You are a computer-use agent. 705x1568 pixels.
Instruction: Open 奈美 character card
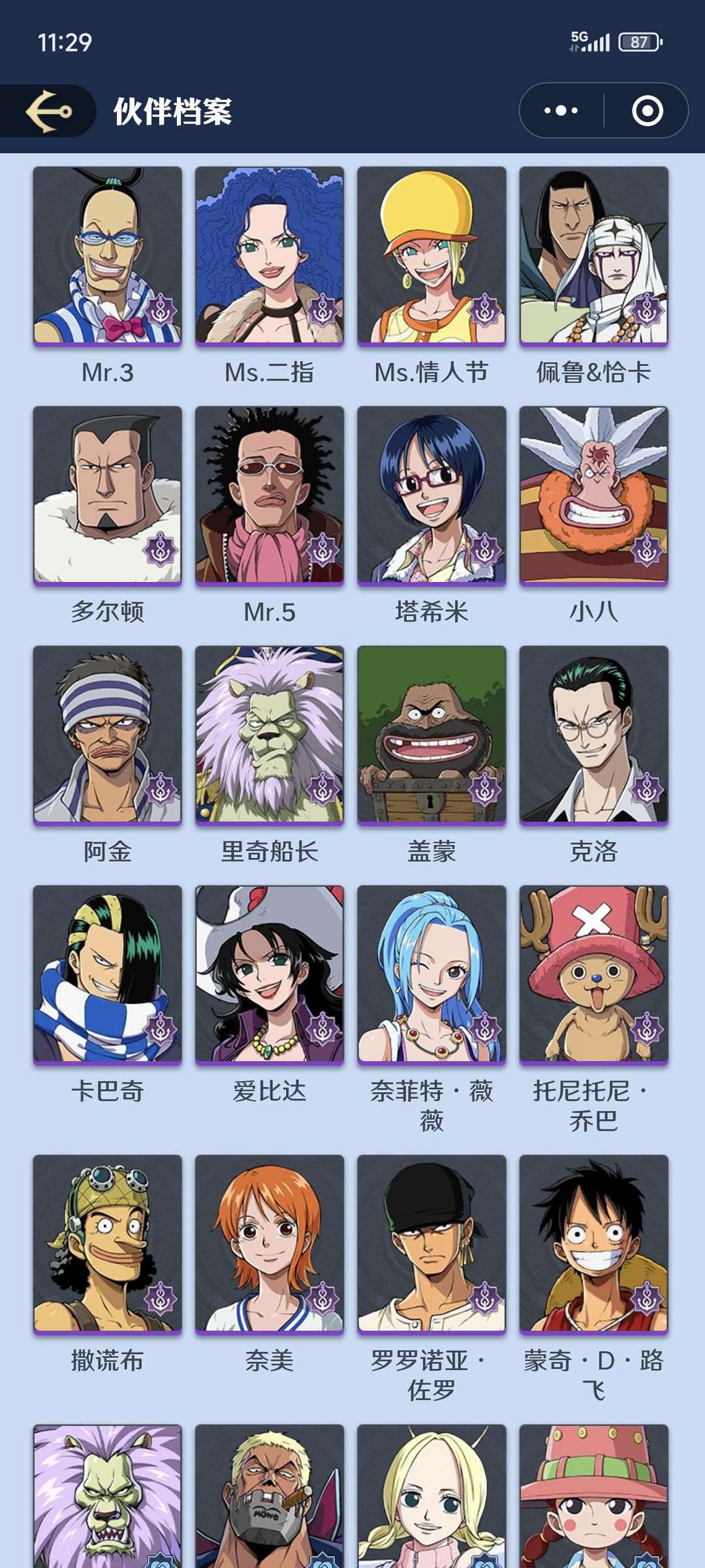pos(270,1243)
